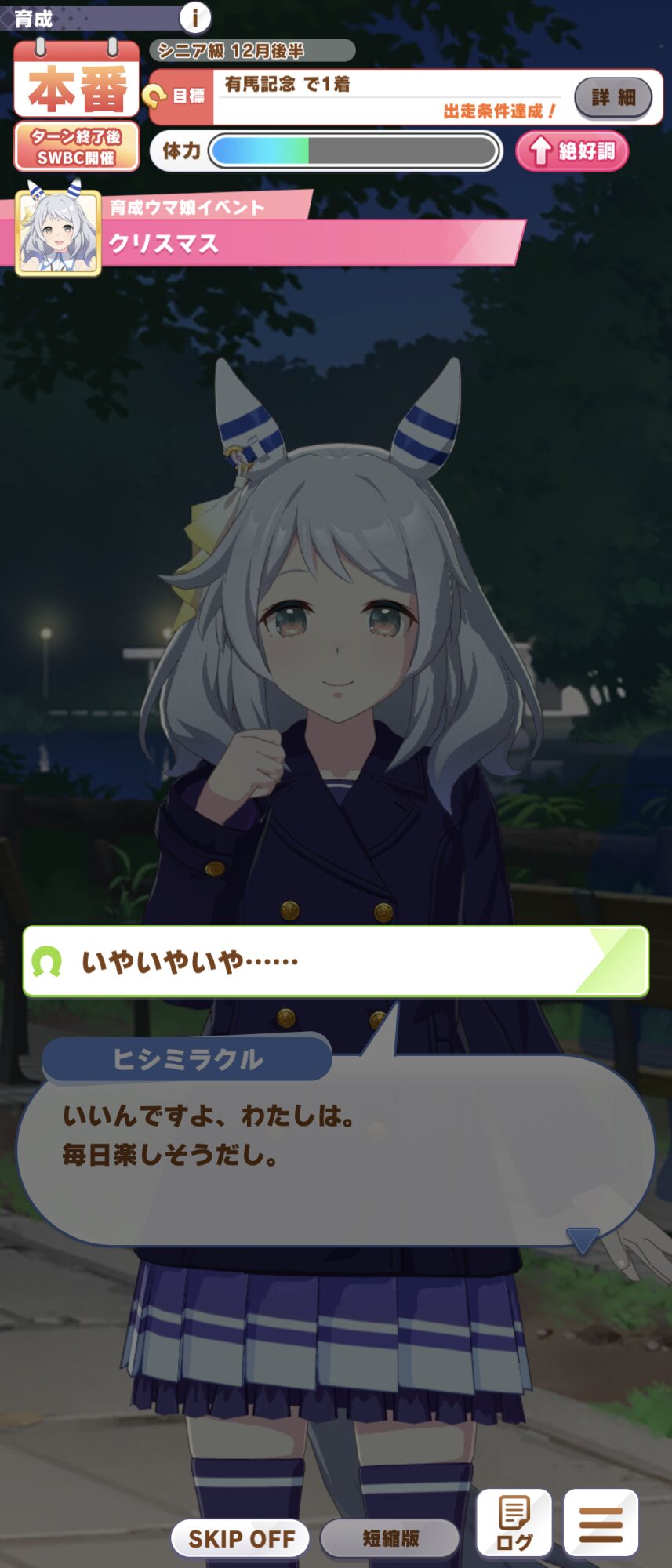
Task: Open the hamburger menu
Action: coord(600,1523)
